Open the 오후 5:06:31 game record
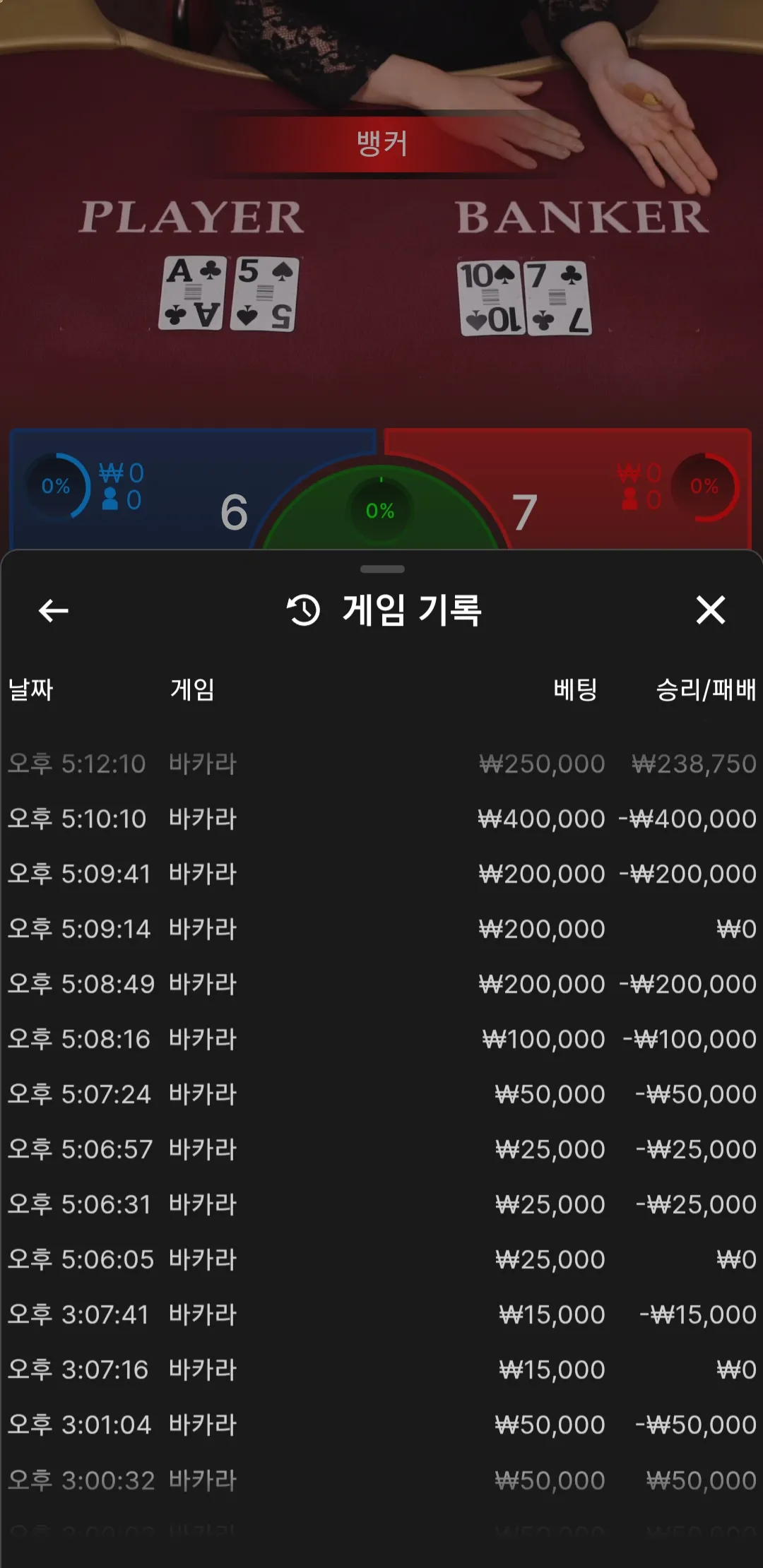Viewport: 763px width, 1568px height. (x=381, y=1204)
